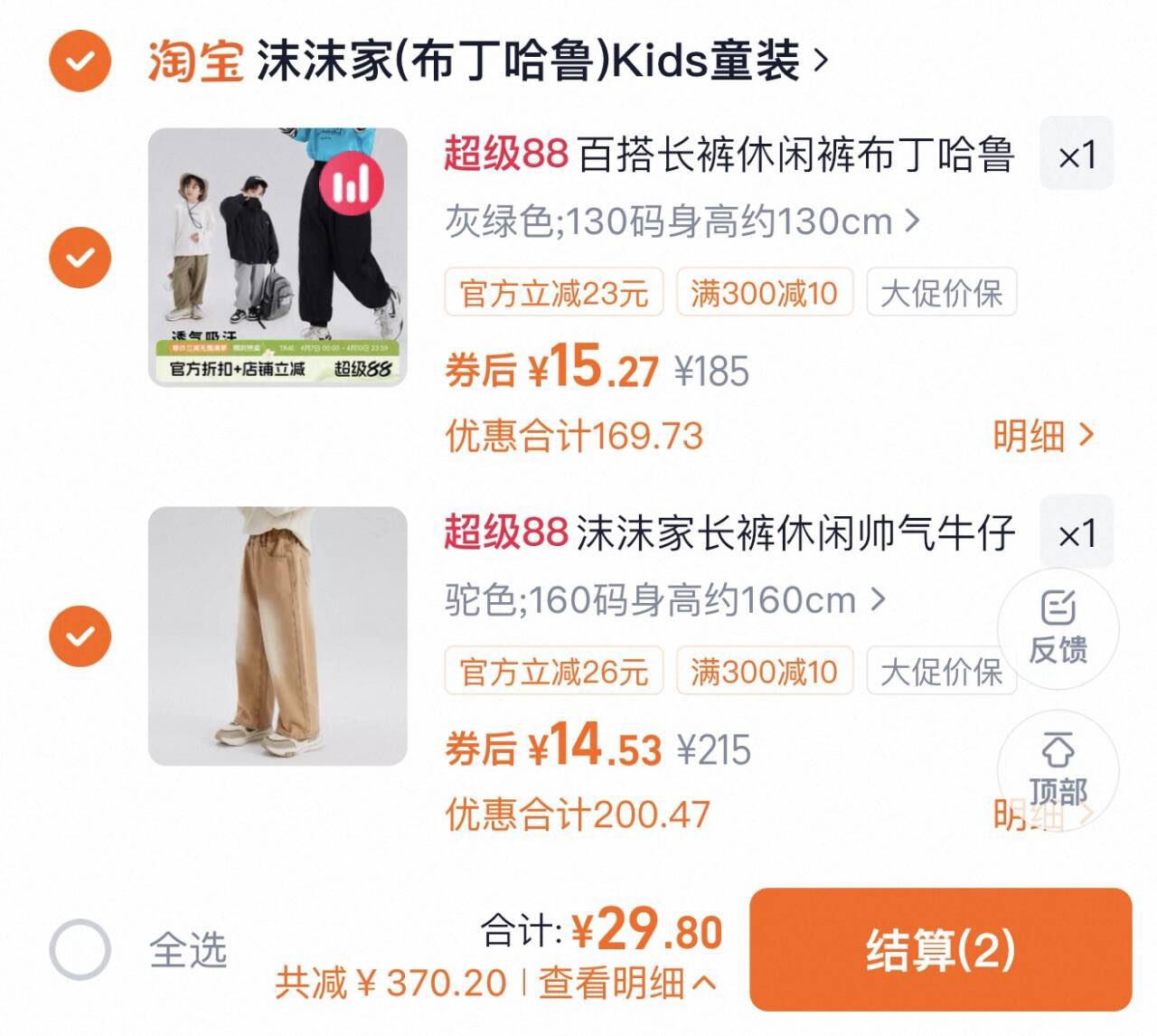Uncheck the 百搭长裤休闲裤 item checkbox
1157x1036 pixels.
point(80,257)
